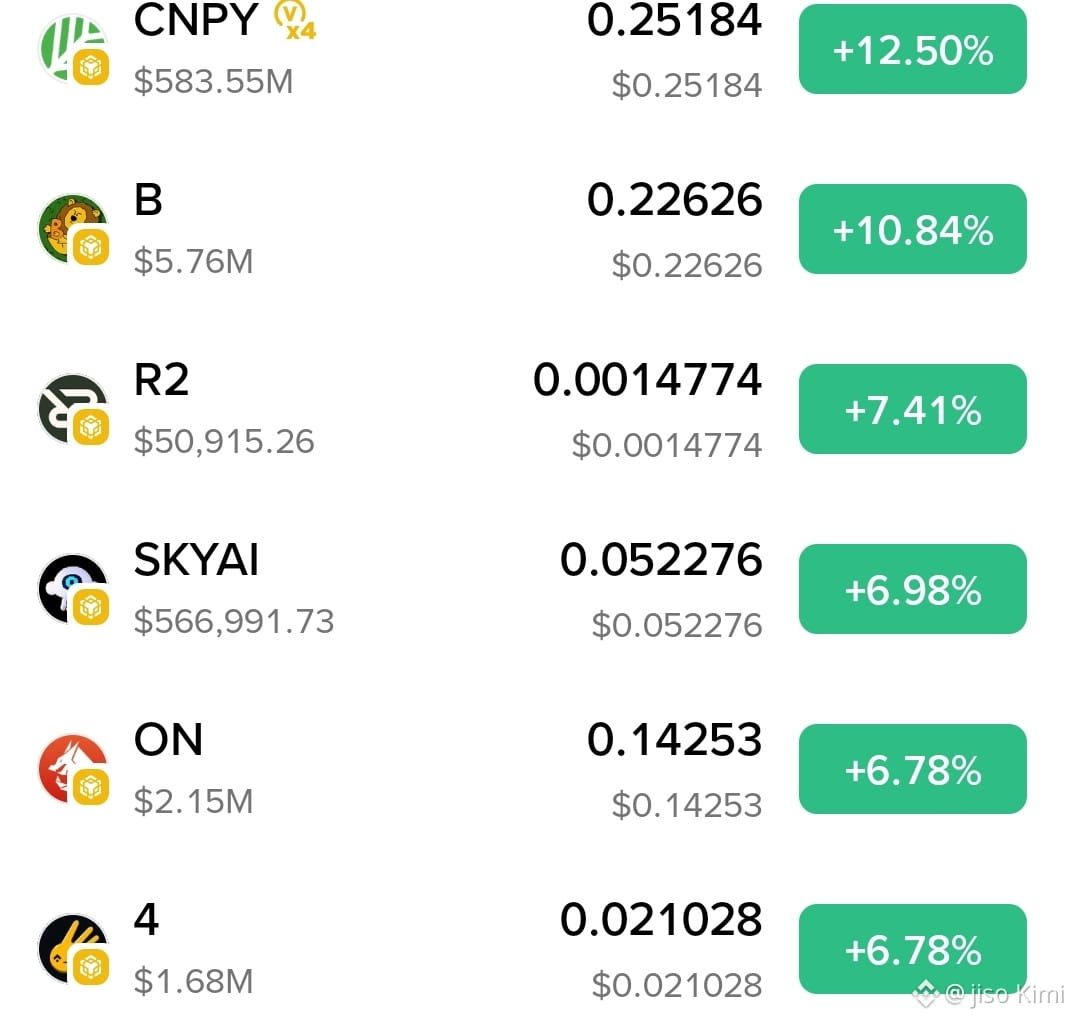Open the ON token row
This screenshot has height=1019, width=1072.
tap(533, 769)
